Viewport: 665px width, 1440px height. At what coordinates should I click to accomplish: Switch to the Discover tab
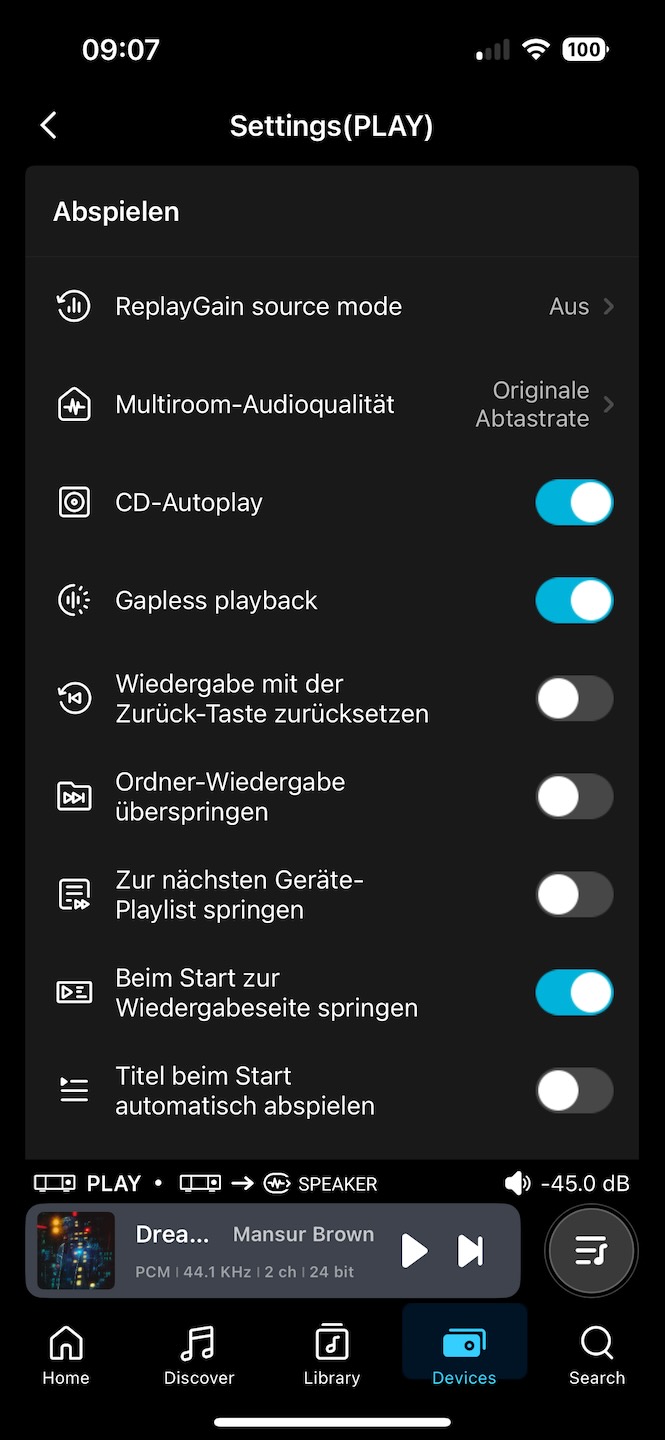(x=199, y=1355)
